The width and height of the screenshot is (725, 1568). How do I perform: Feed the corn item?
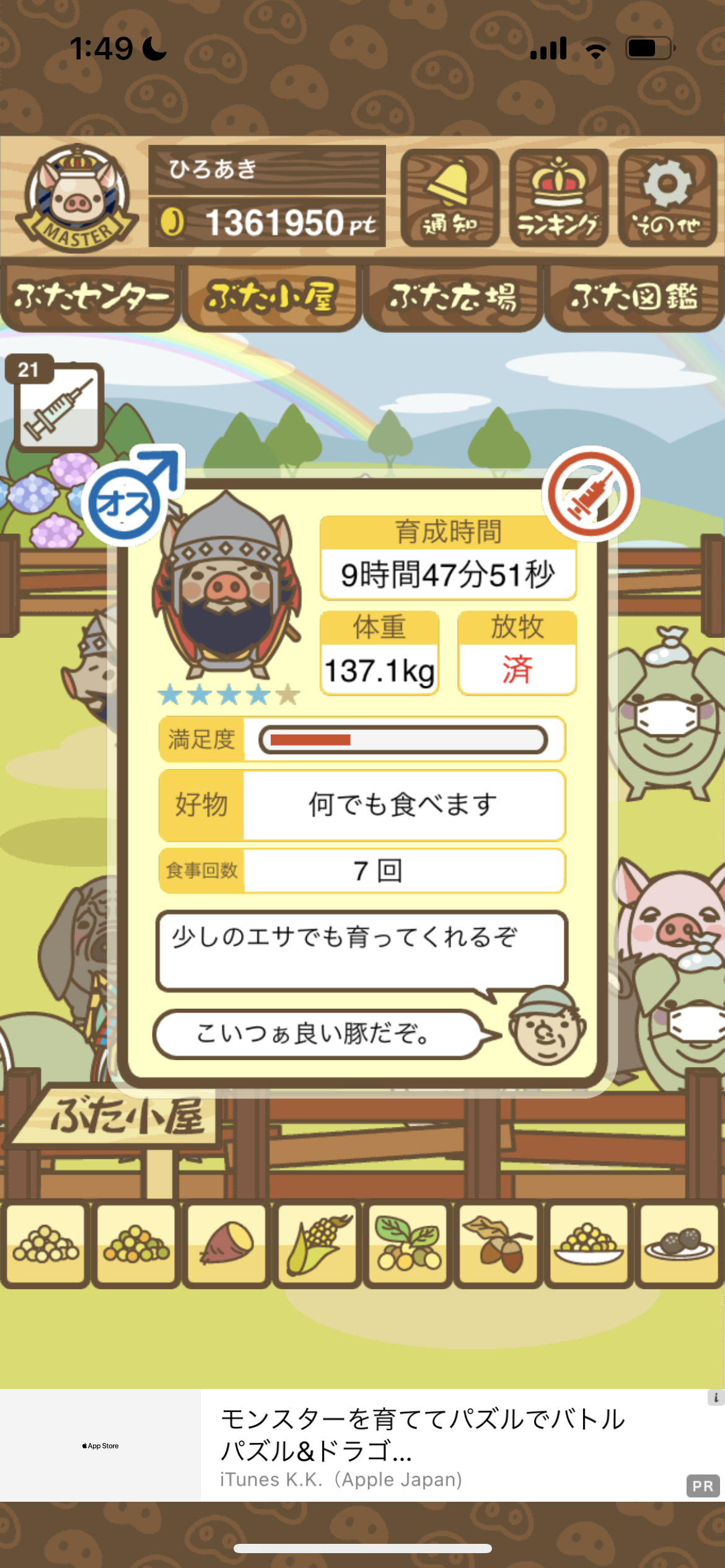[x=317, y=1244]
